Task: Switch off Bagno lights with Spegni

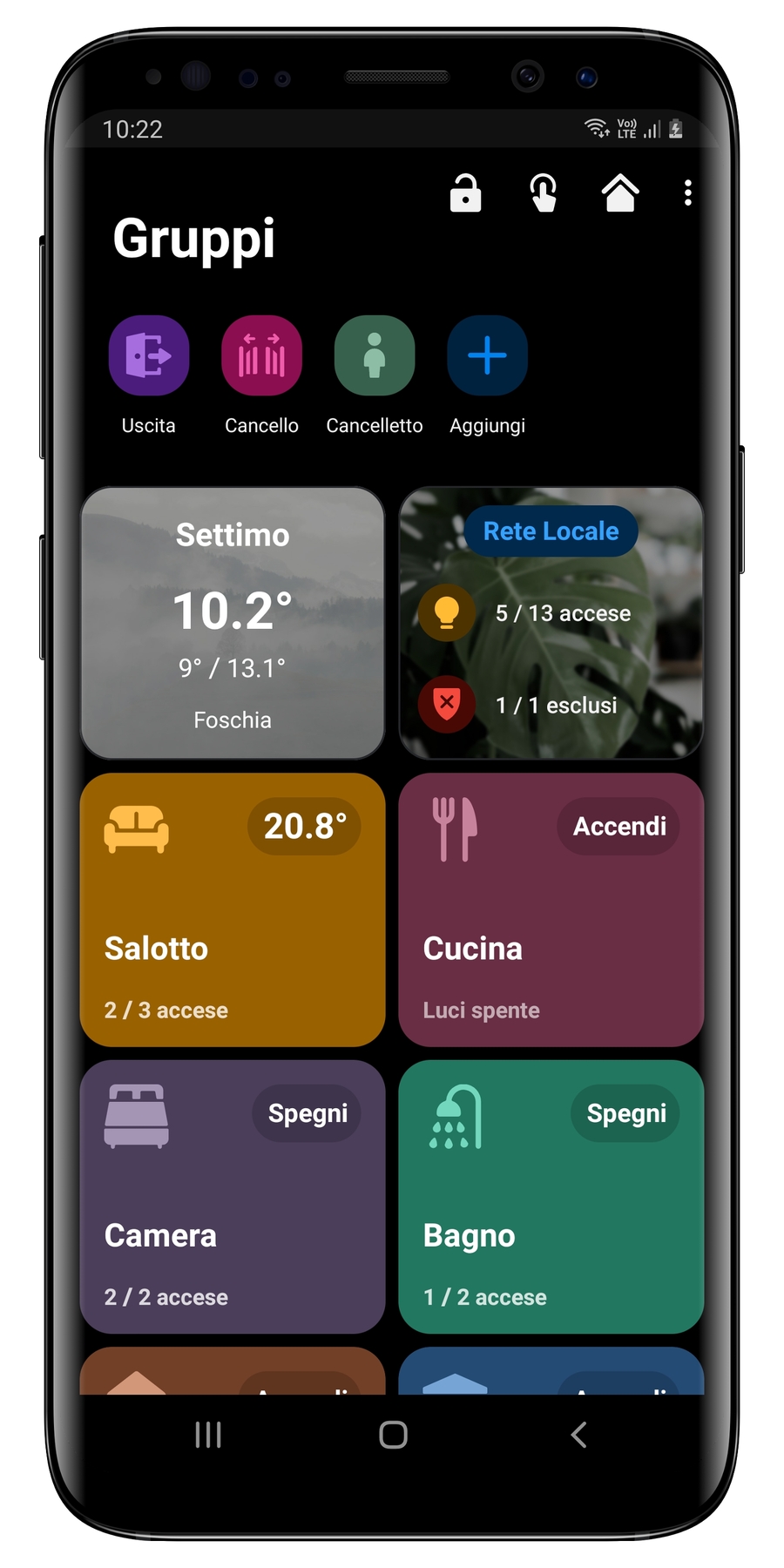Action: tap(626, 1113)
